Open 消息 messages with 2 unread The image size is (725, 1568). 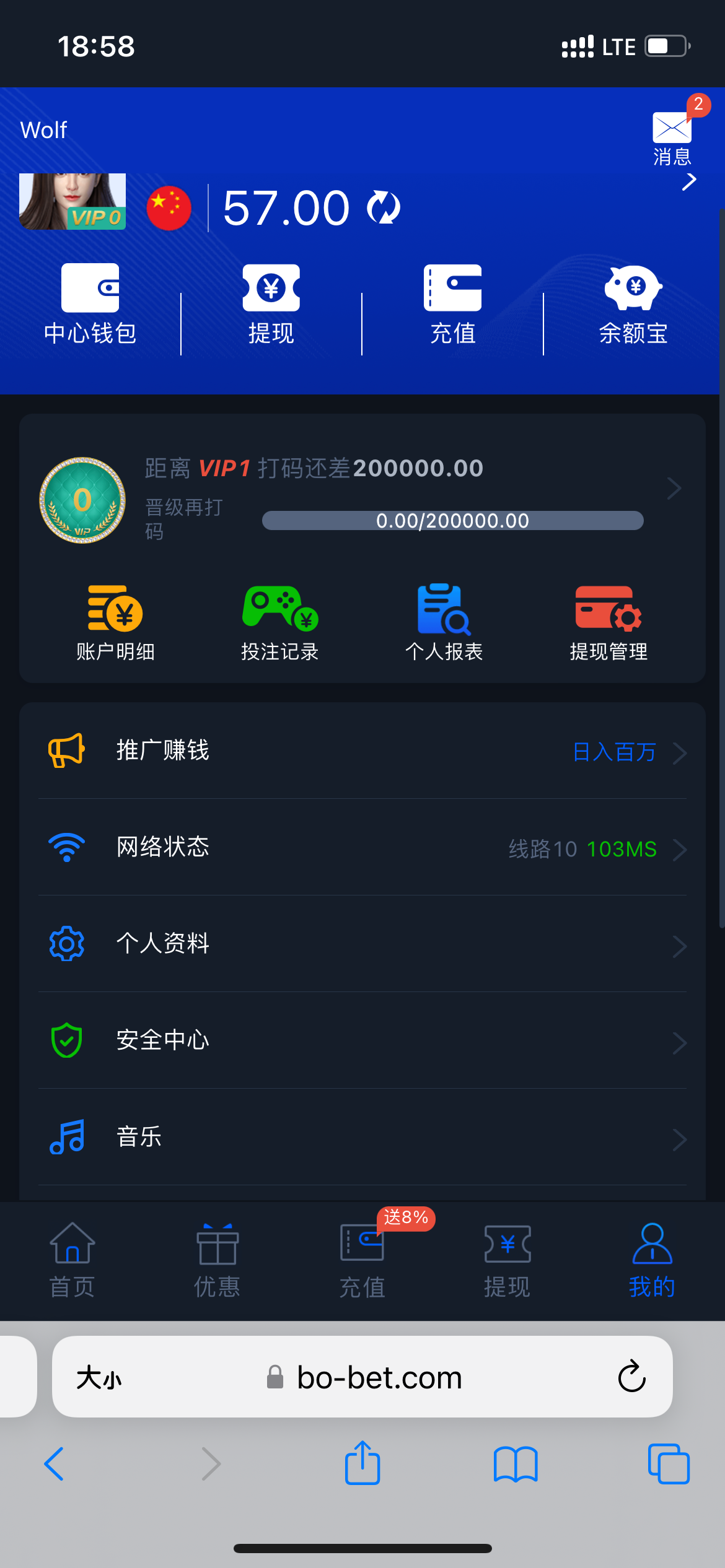click(x=672, y=127)
